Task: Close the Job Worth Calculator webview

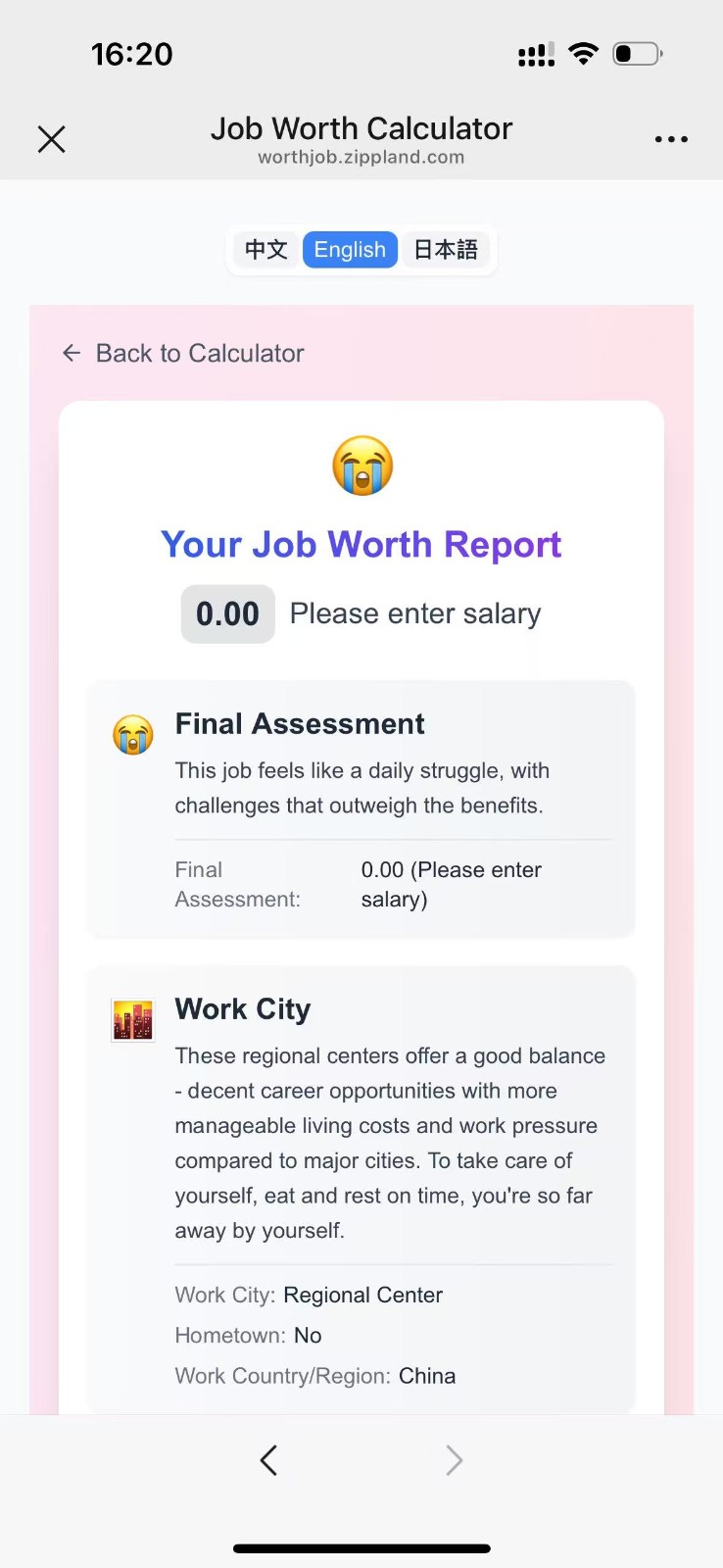Action: (x=52, y=139)
